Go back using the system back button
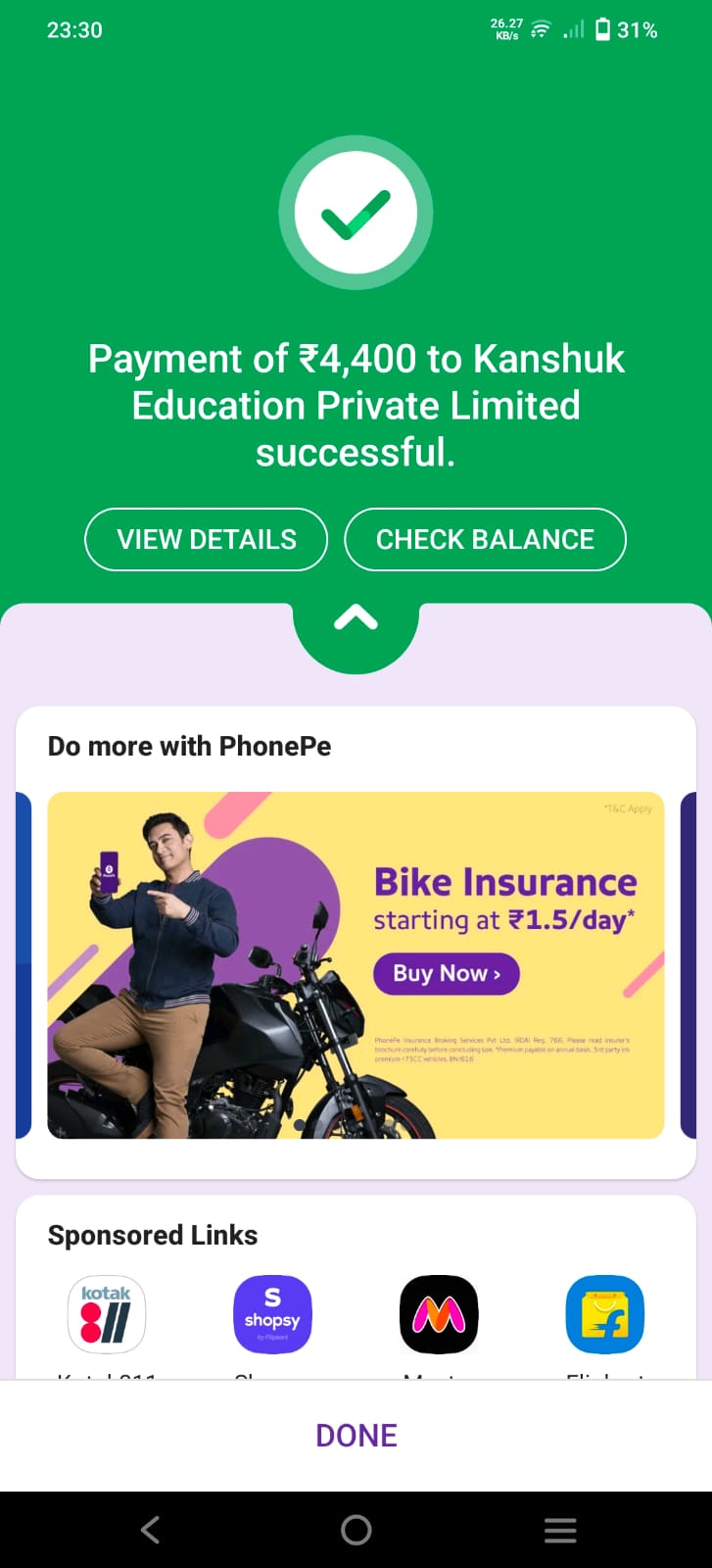This screenshot has height=1568, width=712. (x=150, y=1530)
